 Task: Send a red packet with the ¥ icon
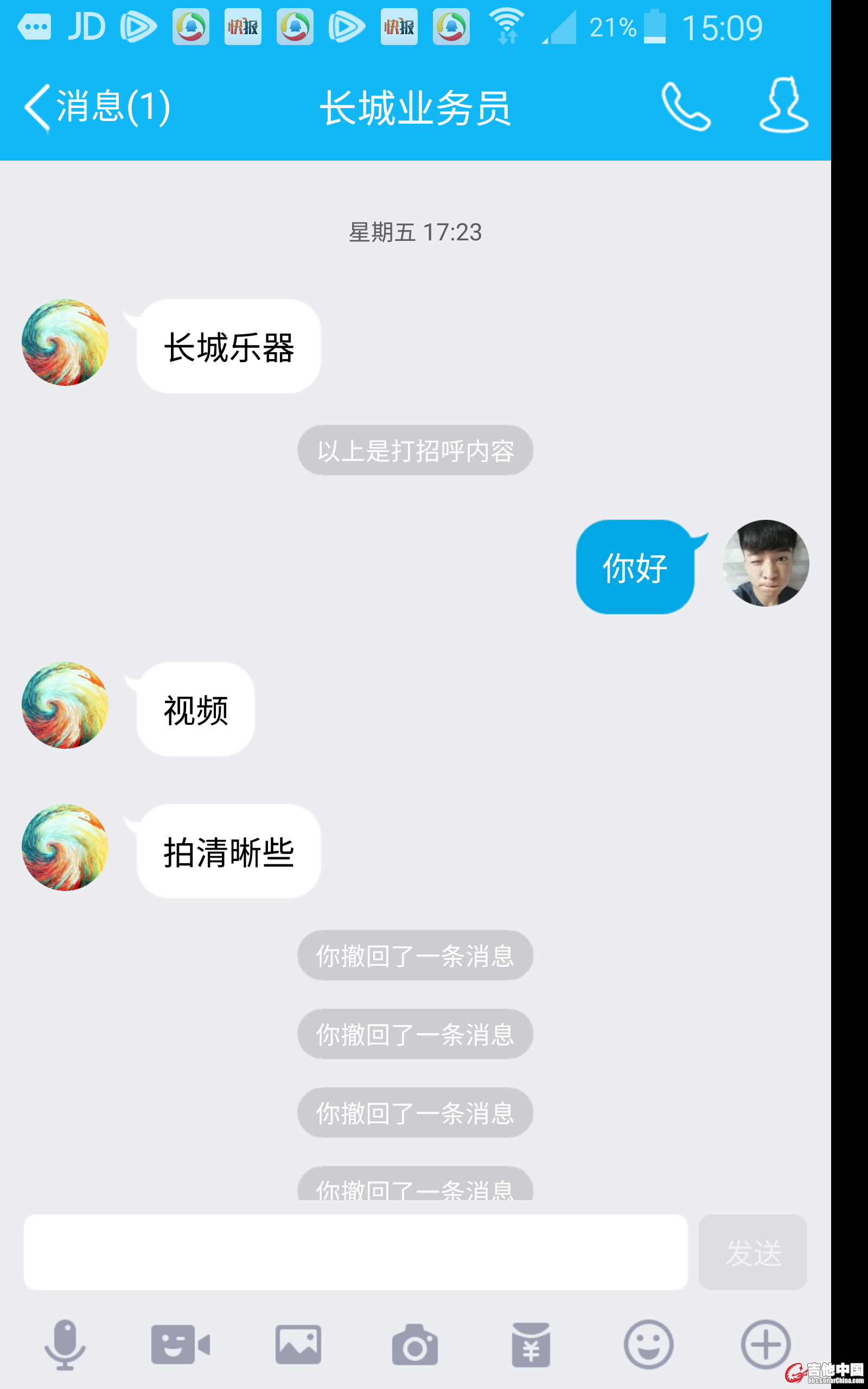(531, 1344)
